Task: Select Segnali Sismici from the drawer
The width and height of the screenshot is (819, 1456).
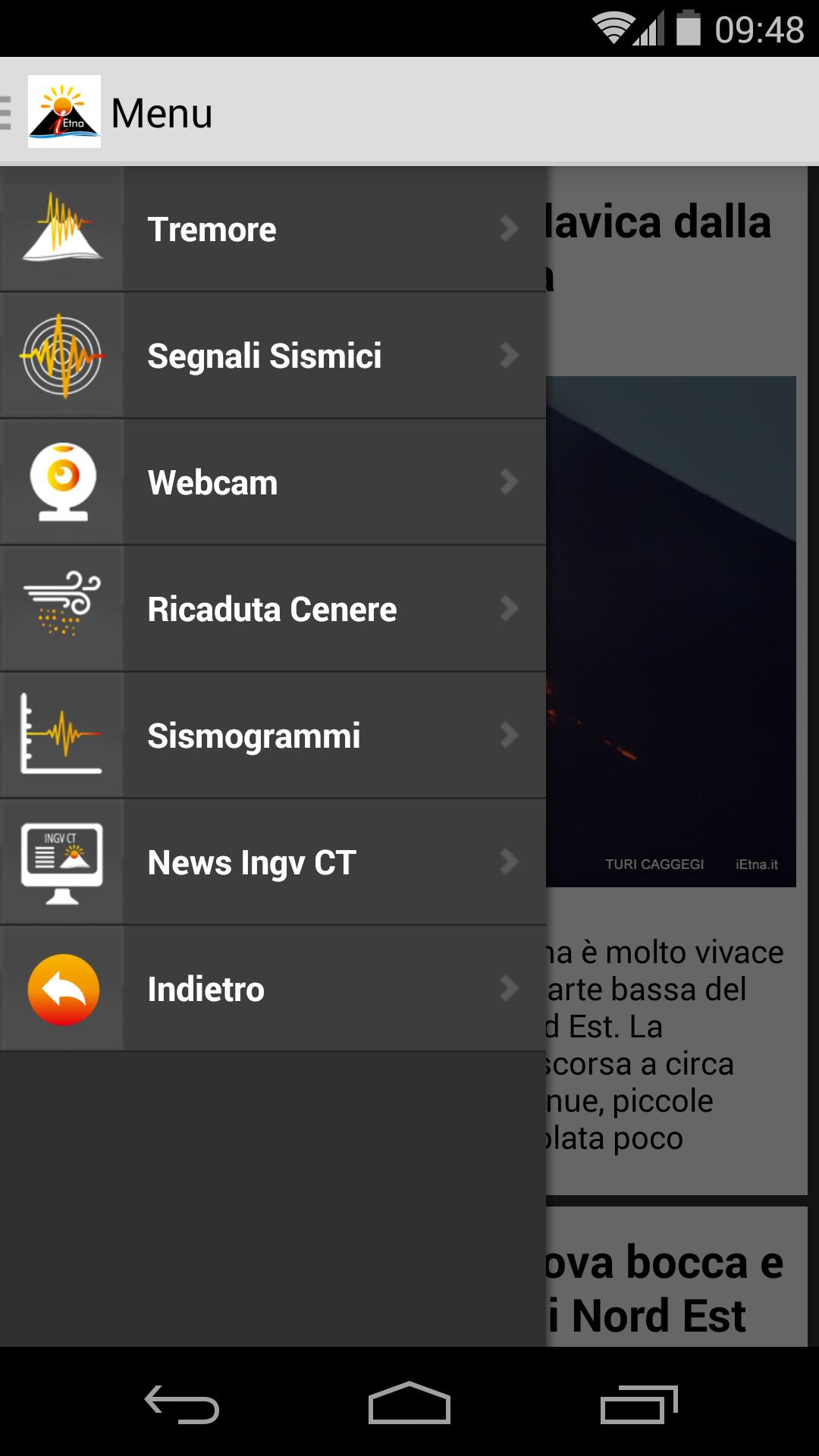Action: [x=273, y=356]
